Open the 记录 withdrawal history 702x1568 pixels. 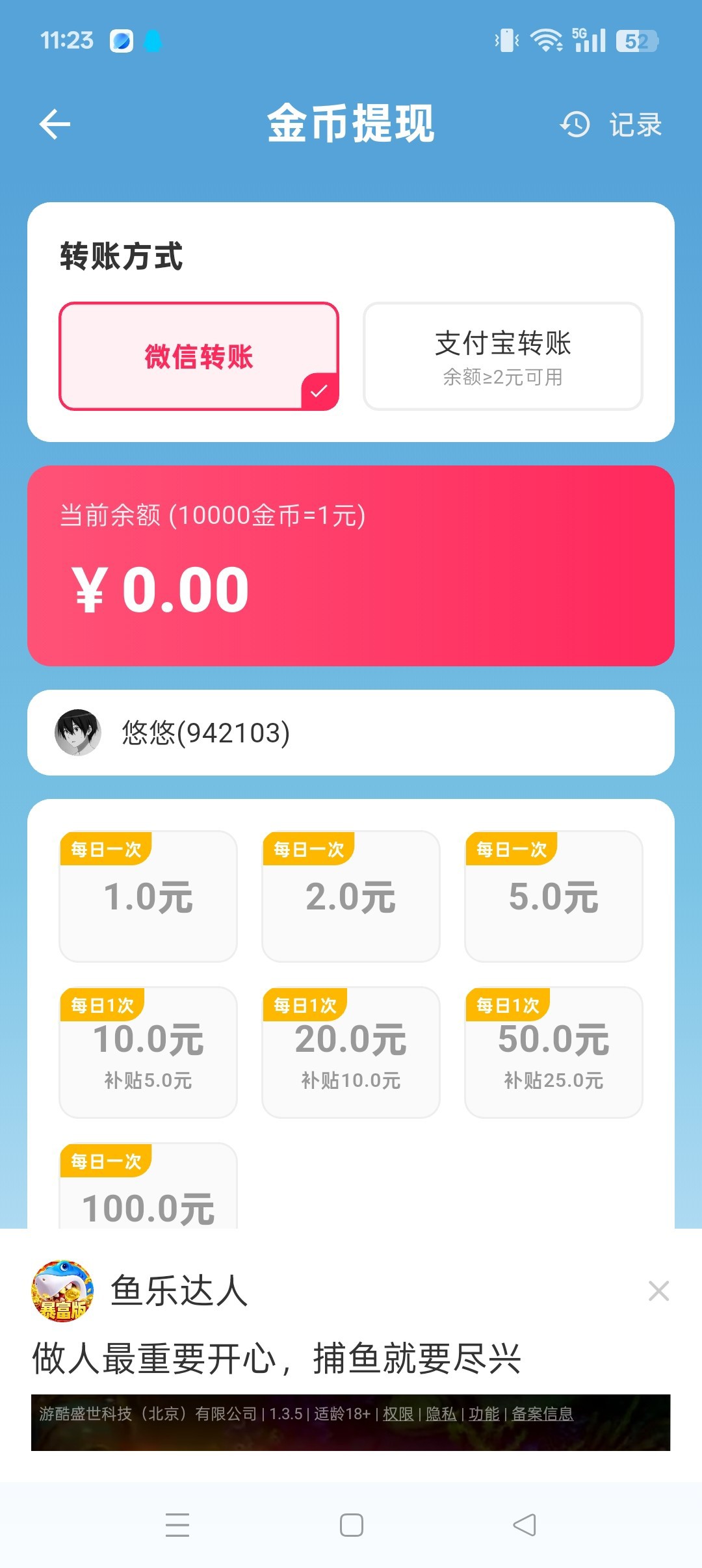[611, 124]
